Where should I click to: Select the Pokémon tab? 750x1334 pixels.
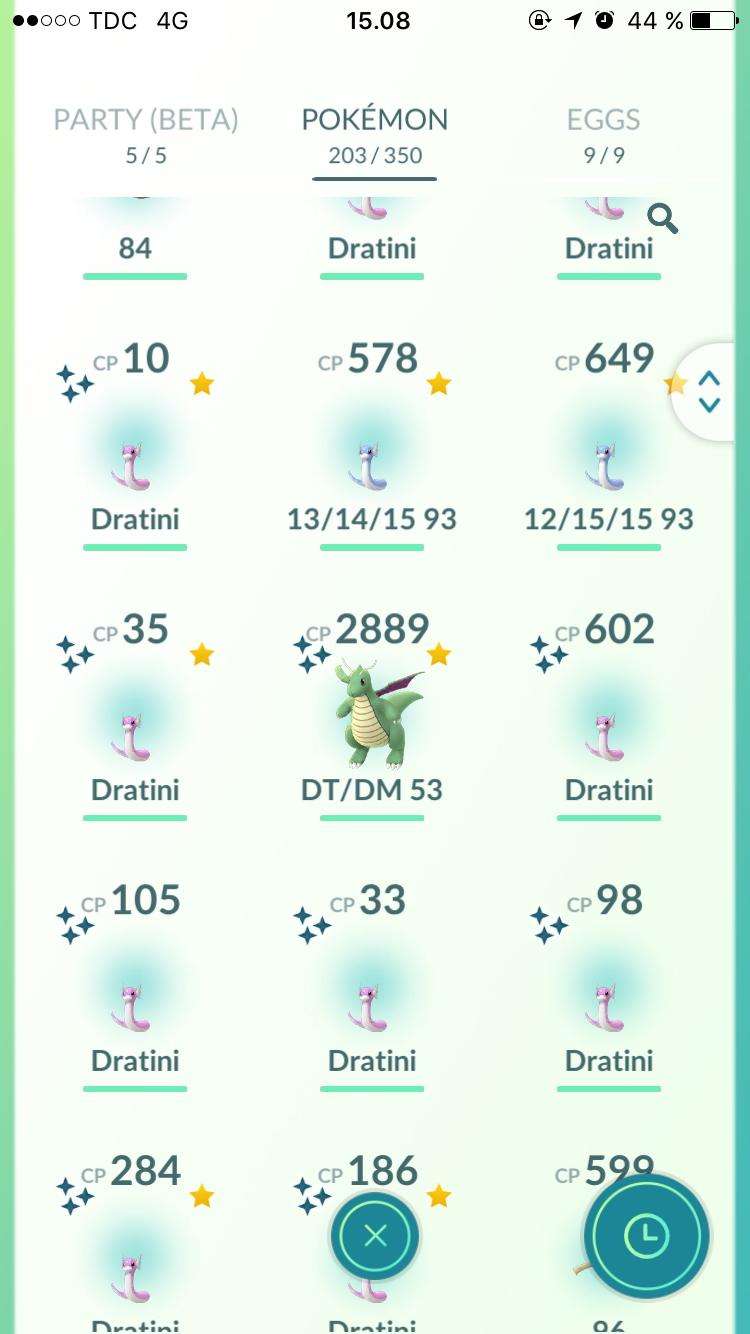point(375,135)
